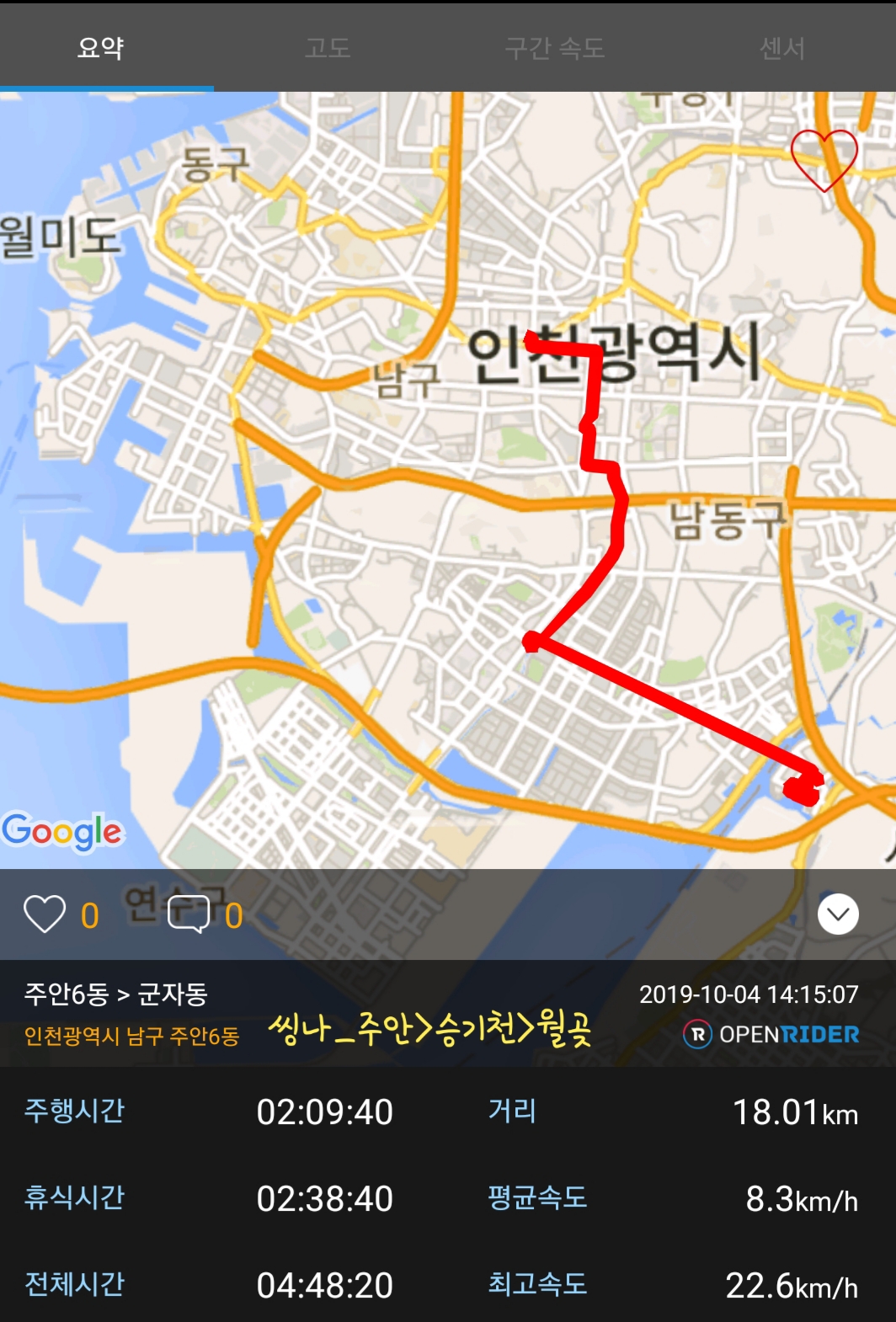Switch to the 센서 tab
Screen dimensions: 896x1322
[x=781, y=48]
